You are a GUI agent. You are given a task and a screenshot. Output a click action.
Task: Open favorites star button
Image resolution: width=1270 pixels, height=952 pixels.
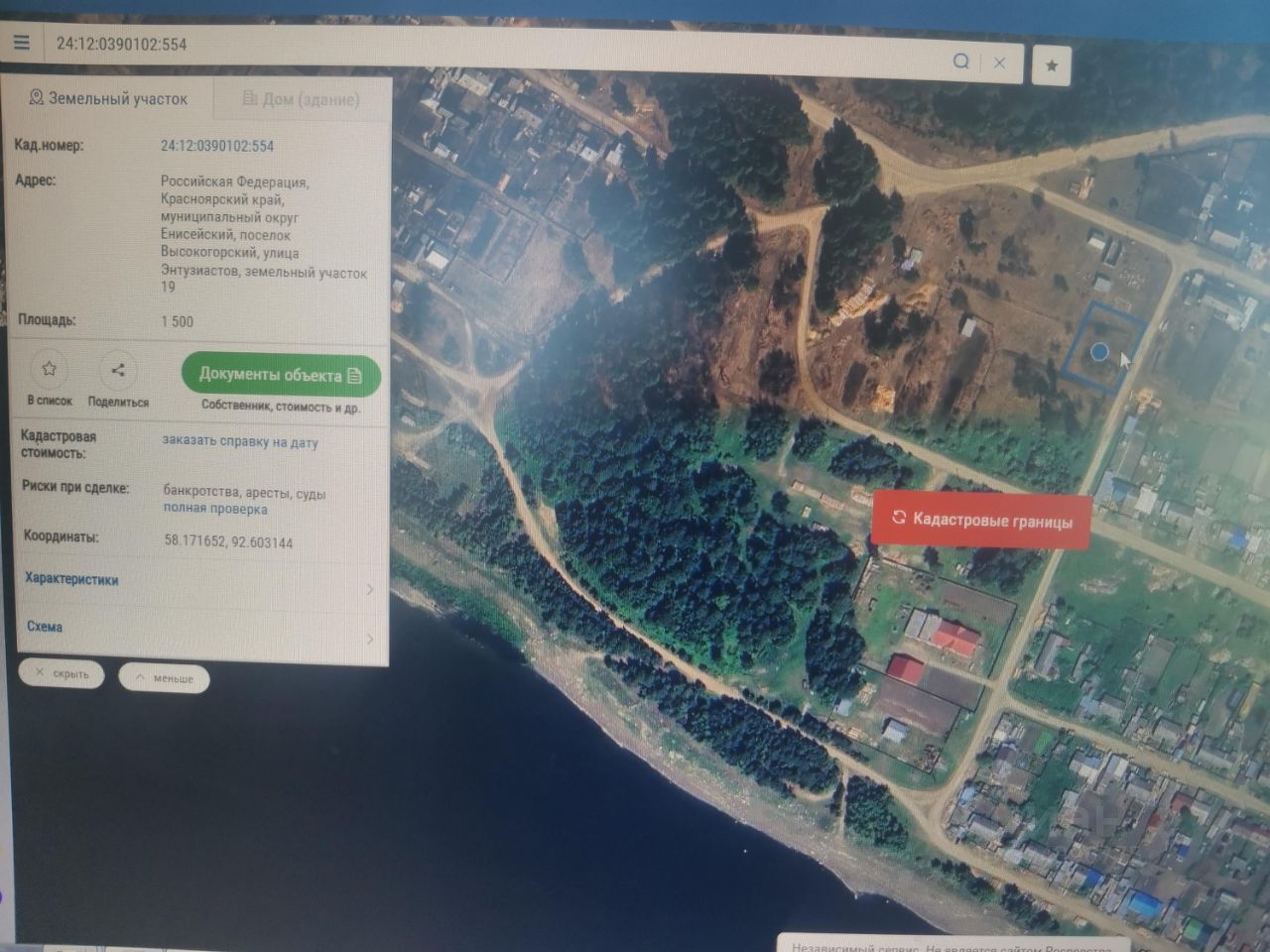1052,65
